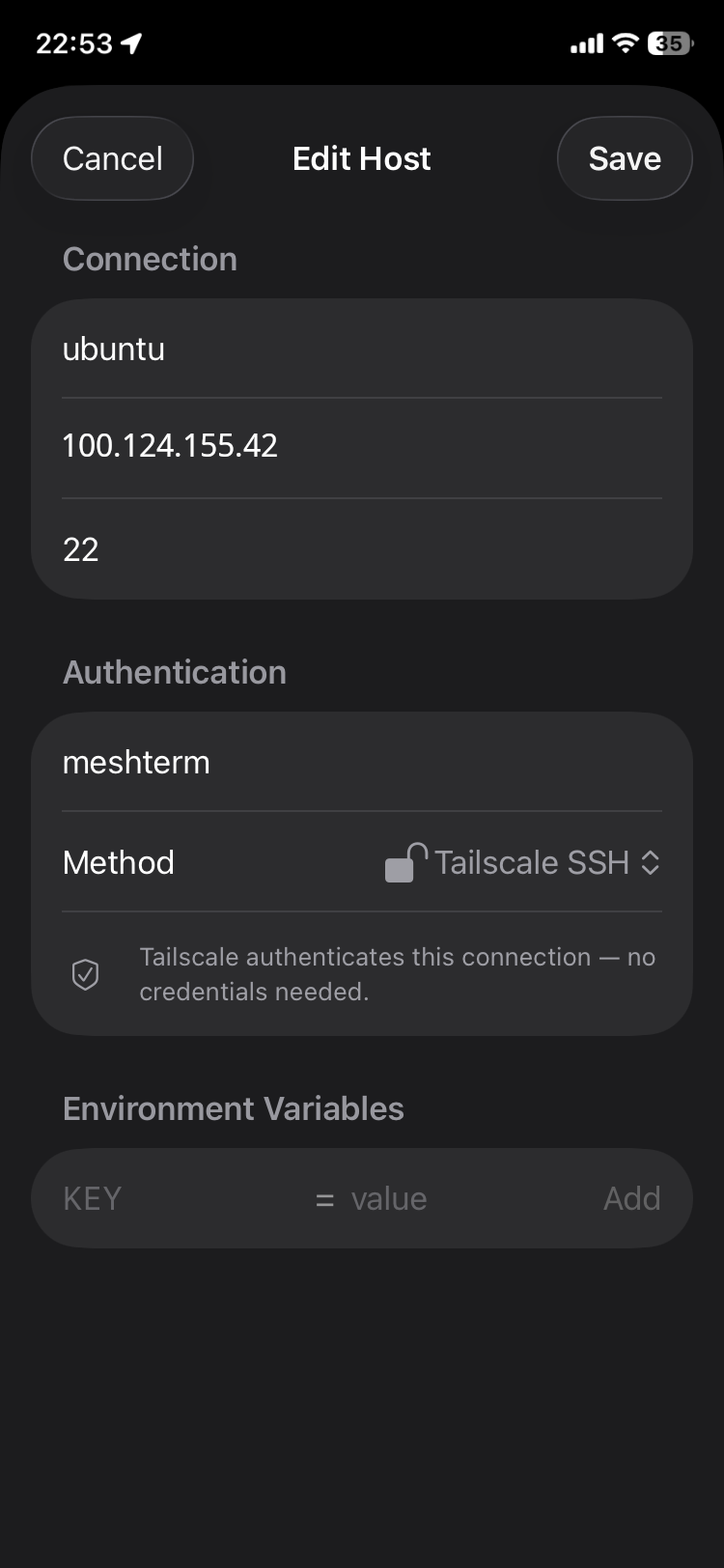Select the hostname field showing ubuntu
This screenshot has height=1568, width=724.
click(362, 349)
